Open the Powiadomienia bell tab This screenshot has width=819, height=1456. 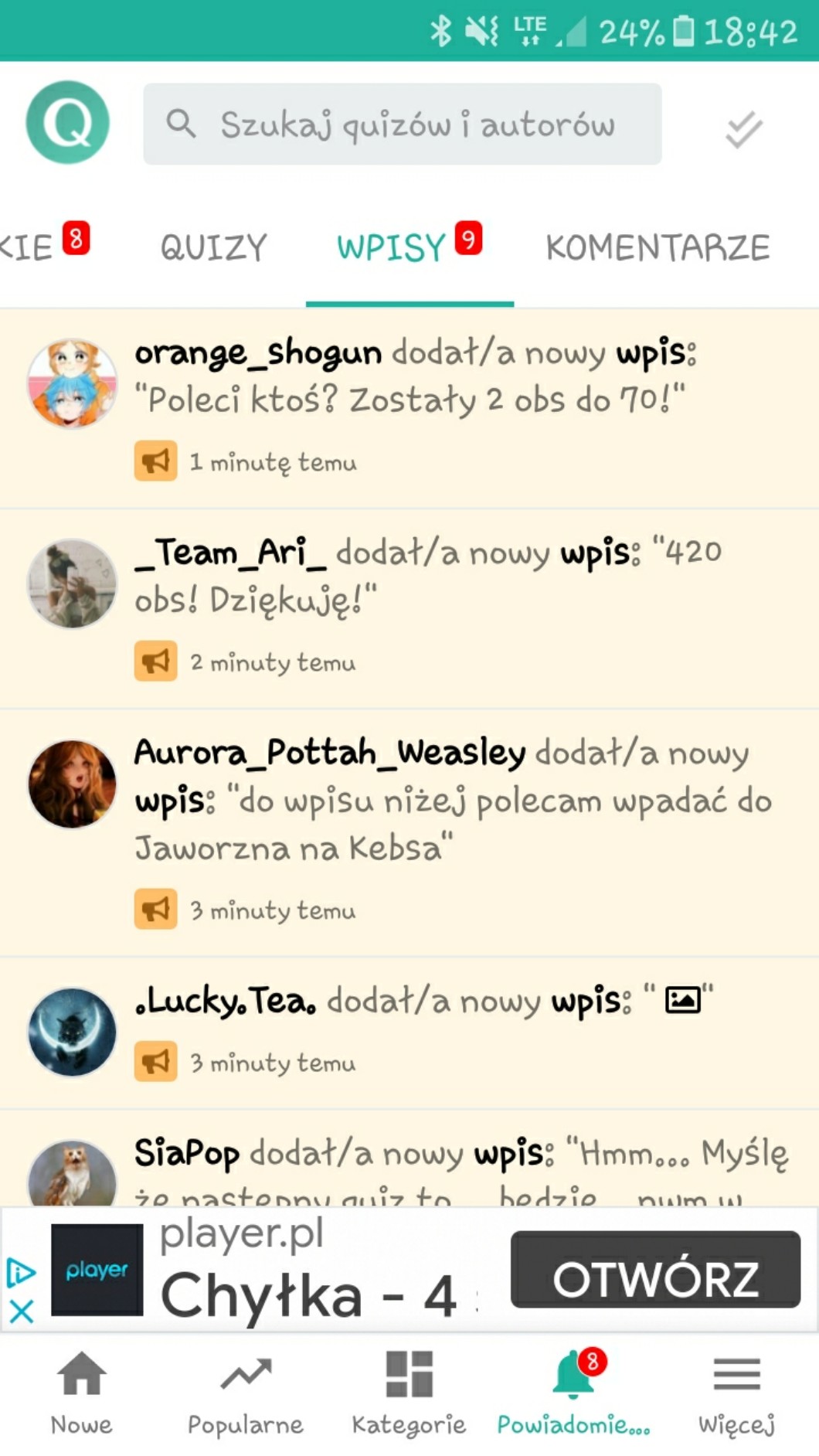coord(573,1393)
